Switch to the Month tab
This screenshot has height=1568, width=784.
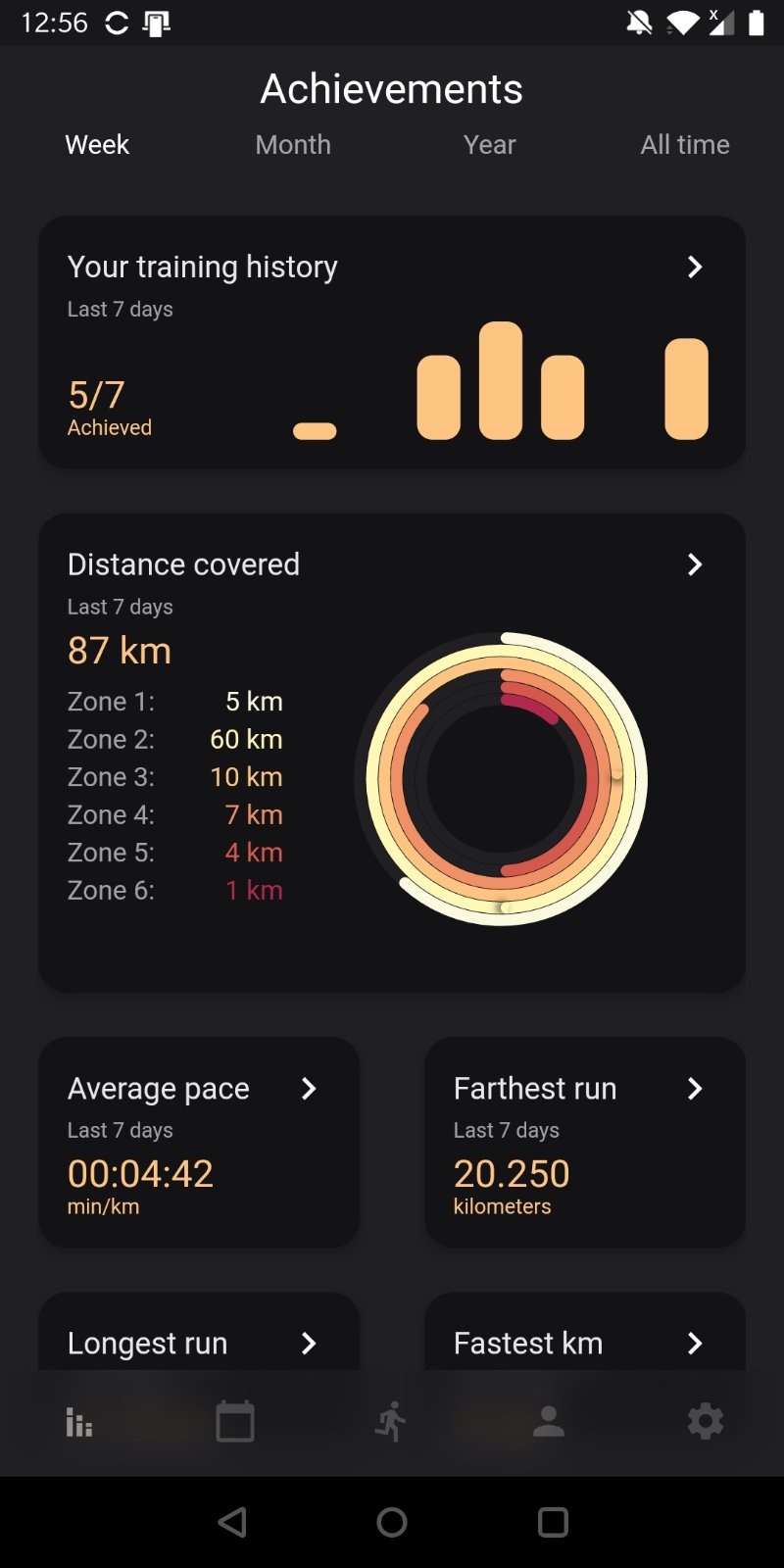click(x=293, y=145)
